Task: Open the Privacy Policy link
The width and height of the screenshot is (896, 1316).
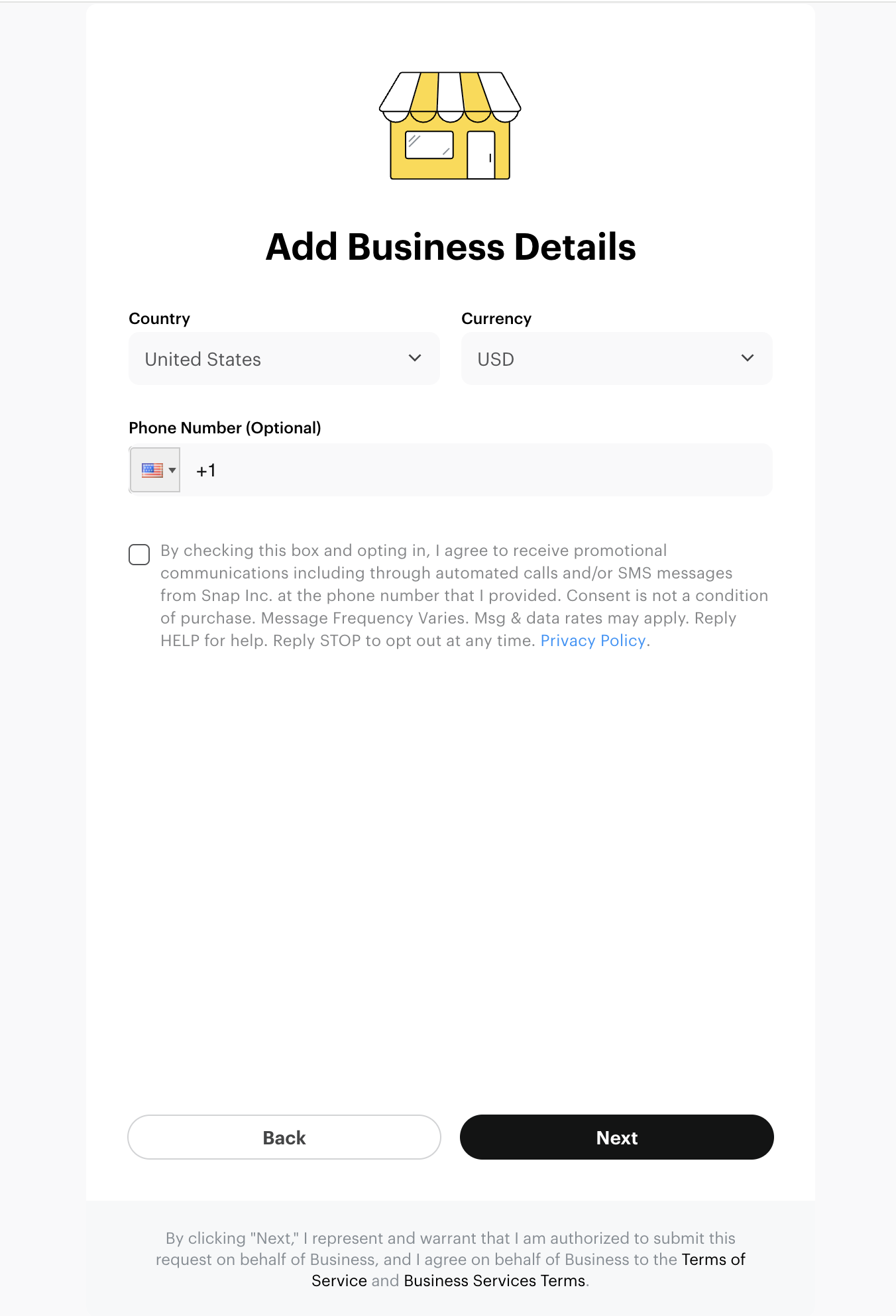Action: [593, 640]
